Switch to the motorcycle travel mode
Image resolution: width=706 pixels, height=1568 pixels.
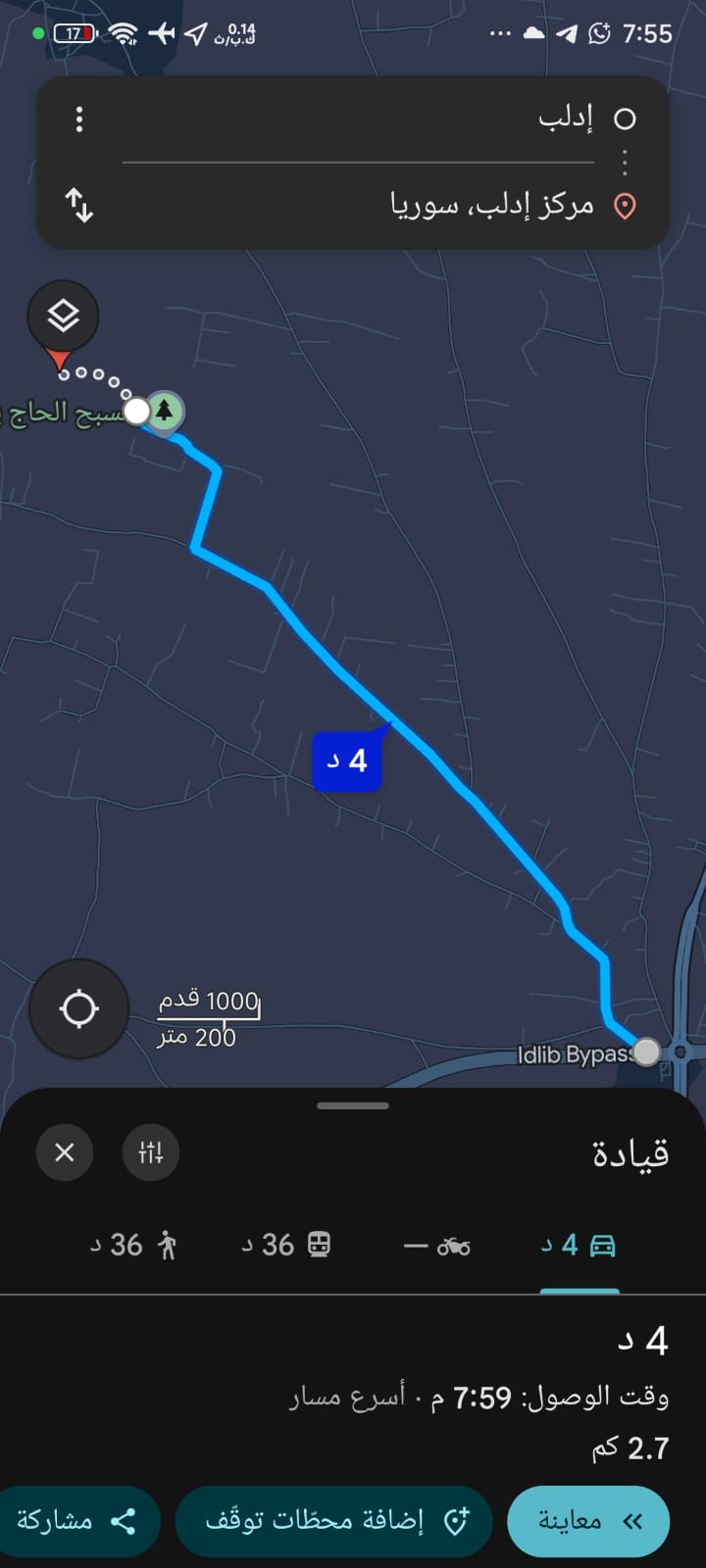(x=437, y=1246)
